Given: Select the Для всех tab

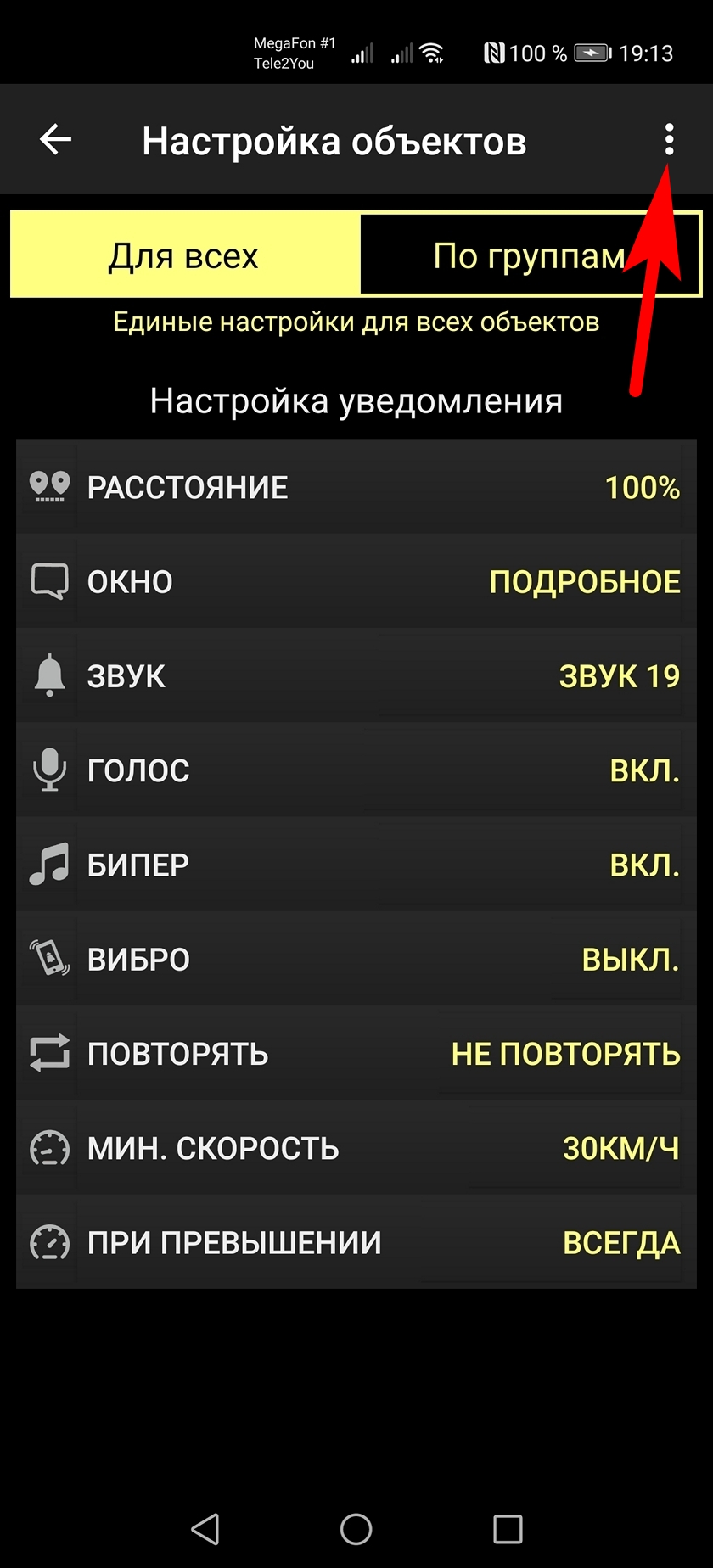Looking at the screenshot, I should pyautogui.click(x=184, y=255).
